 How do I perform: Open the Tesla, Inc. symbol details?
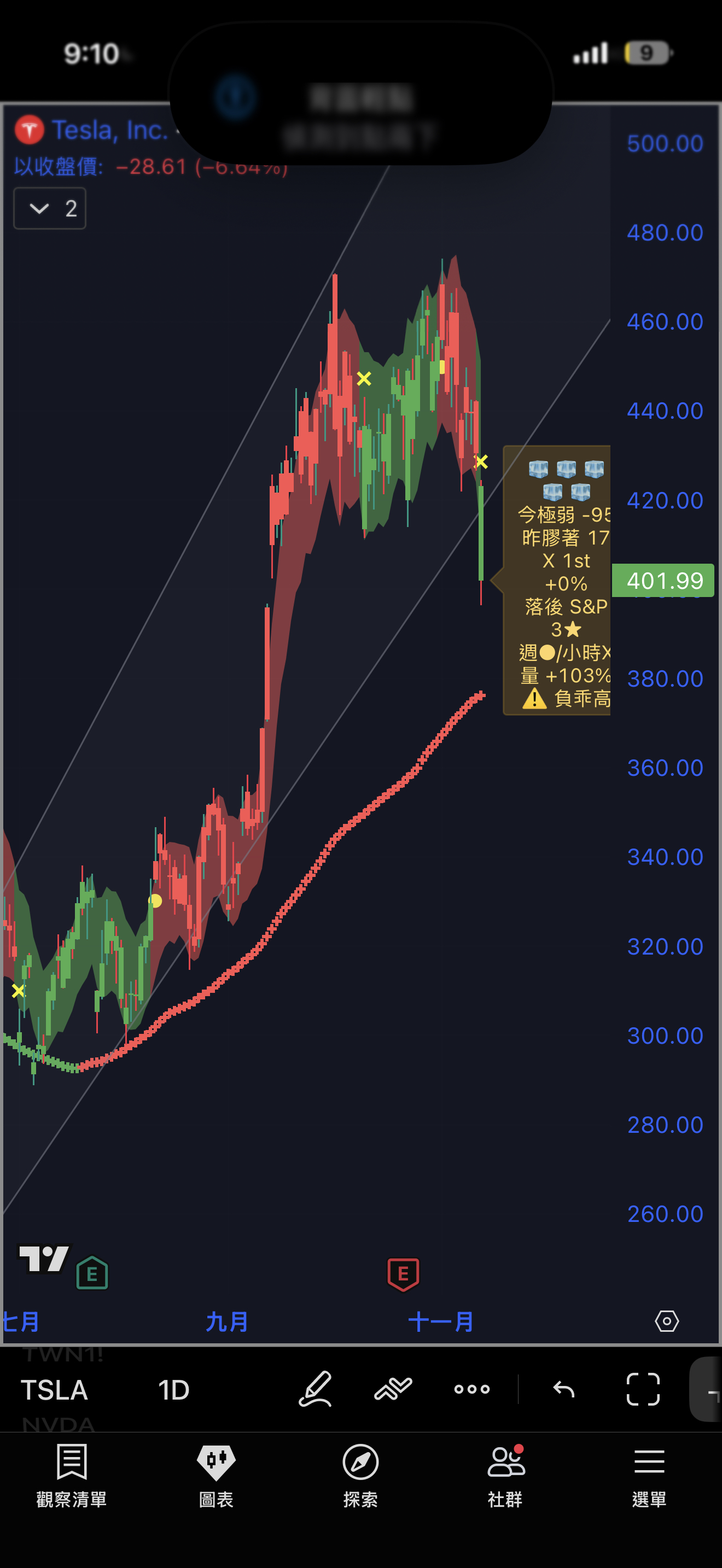pyautogui.click(x=108, y=130)
